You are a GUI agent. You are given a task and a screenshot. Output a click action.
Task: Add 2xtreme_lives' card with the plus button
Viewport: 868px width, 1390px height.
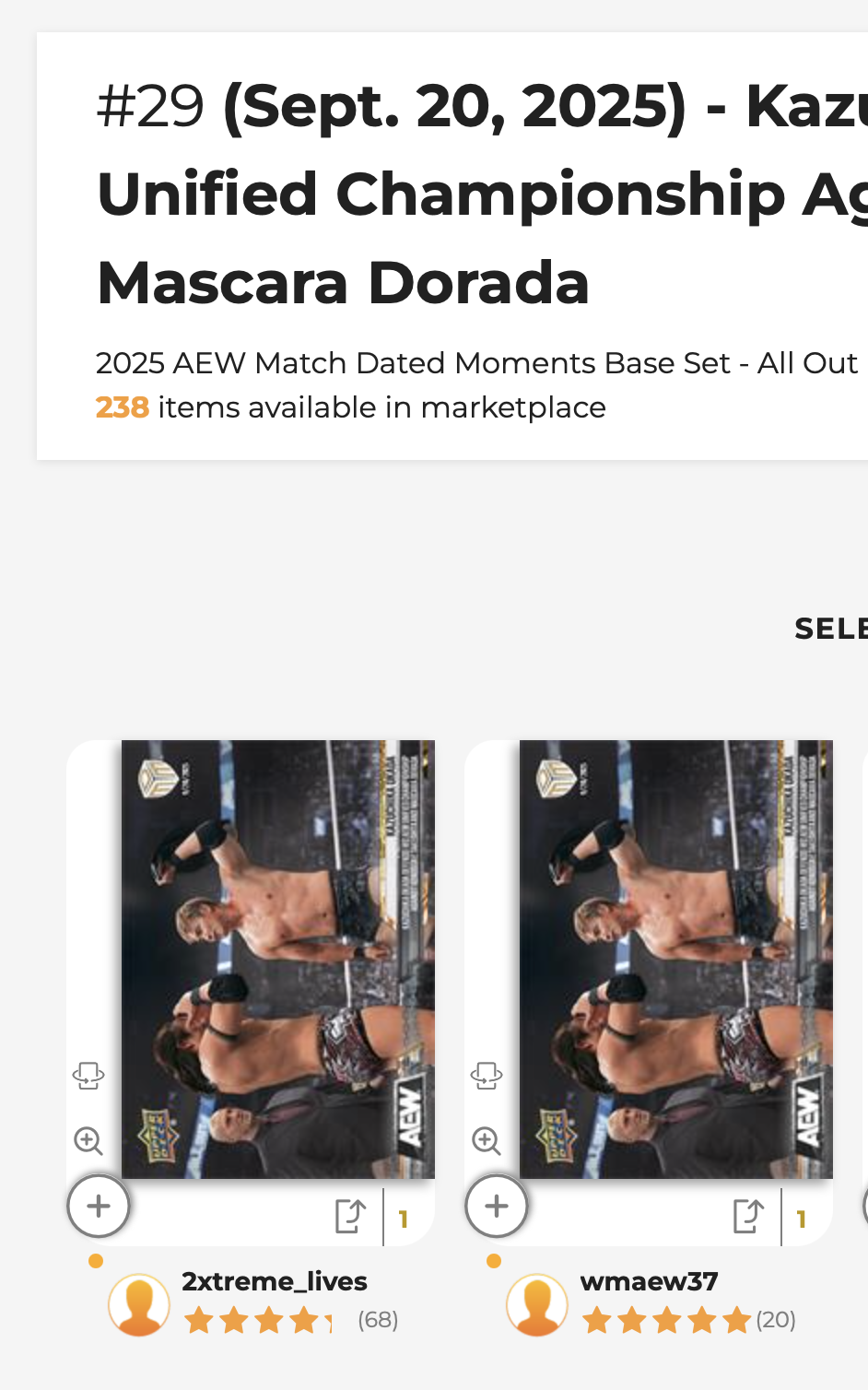click(x=99, y=1206)
